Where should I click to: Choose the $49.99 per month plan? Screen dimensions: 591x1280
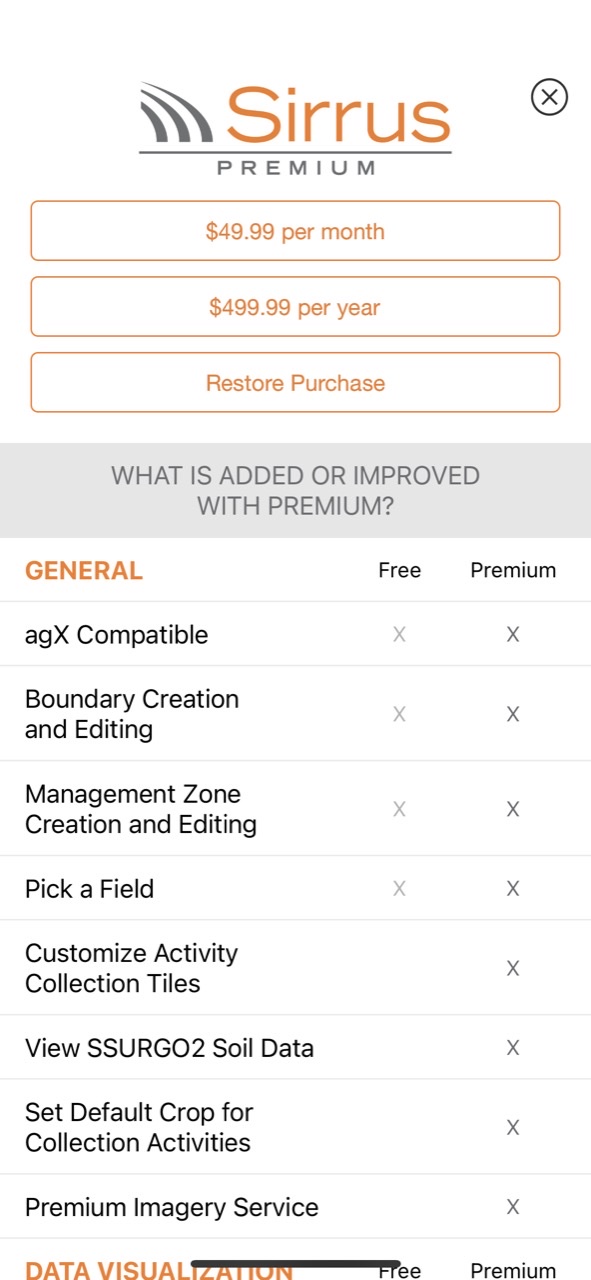tap(295, 231)
